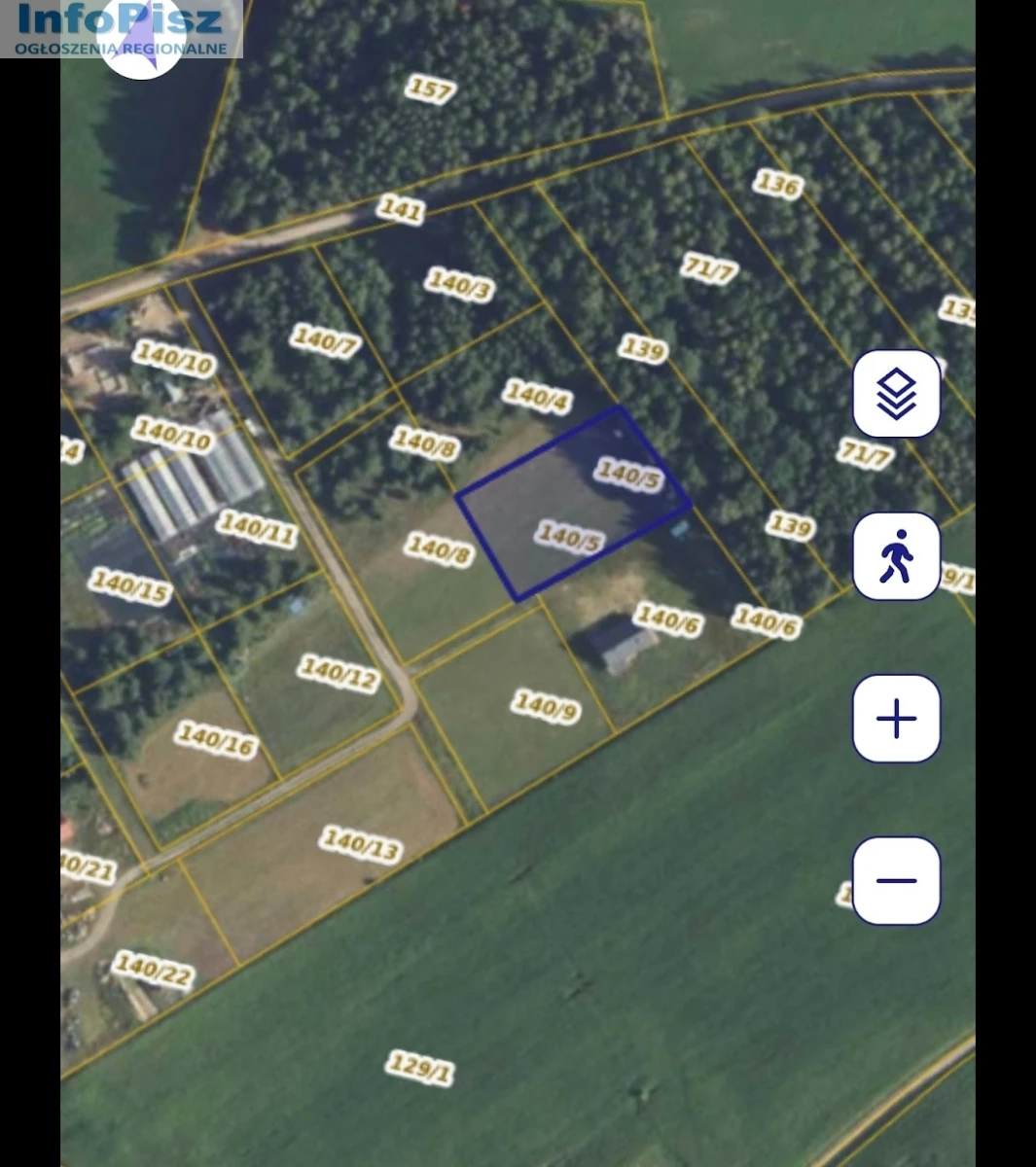Screen dimensions: 1036x1167
Task: Tap the walking person icon
Action: 896,556
